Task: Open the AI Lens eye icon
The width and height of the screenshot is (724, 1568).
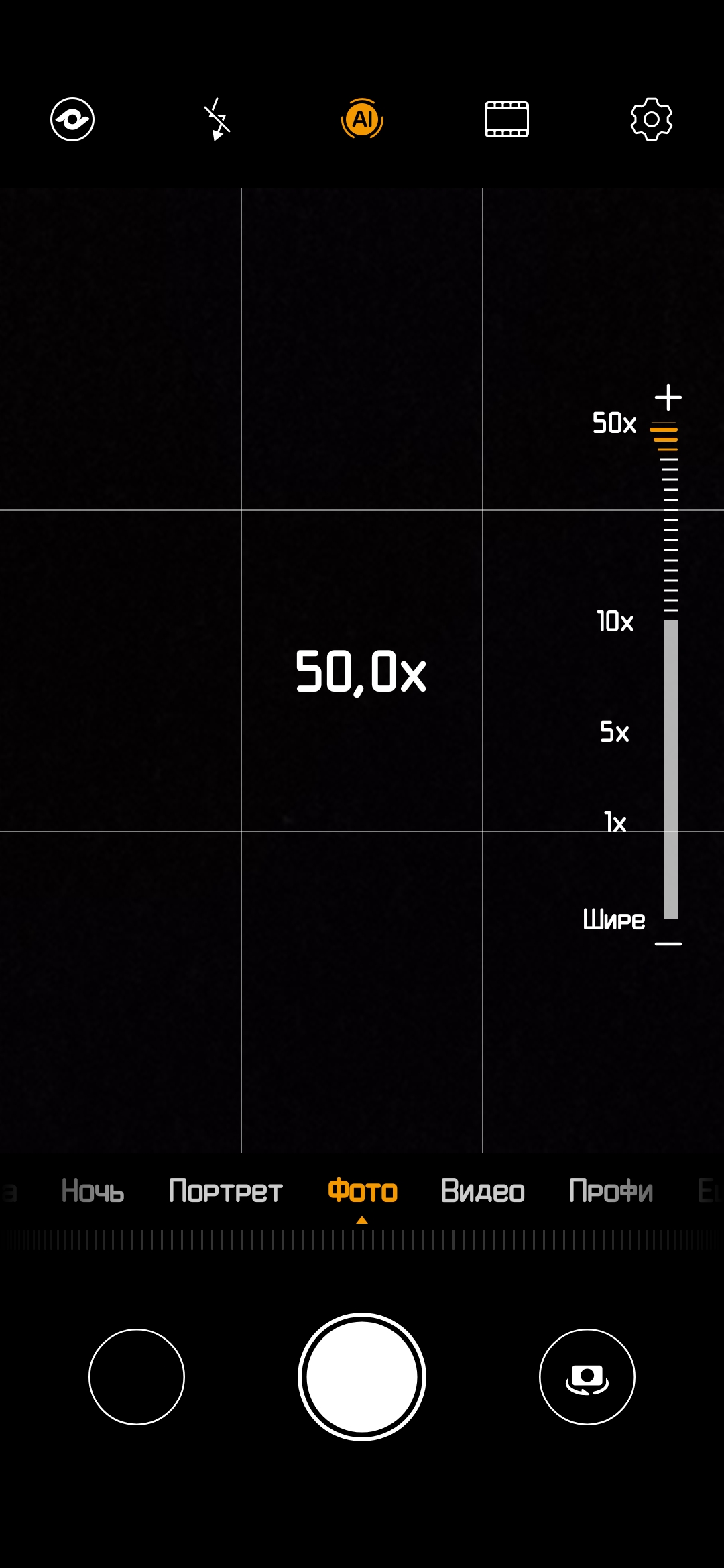Action: tap(72, 120)
